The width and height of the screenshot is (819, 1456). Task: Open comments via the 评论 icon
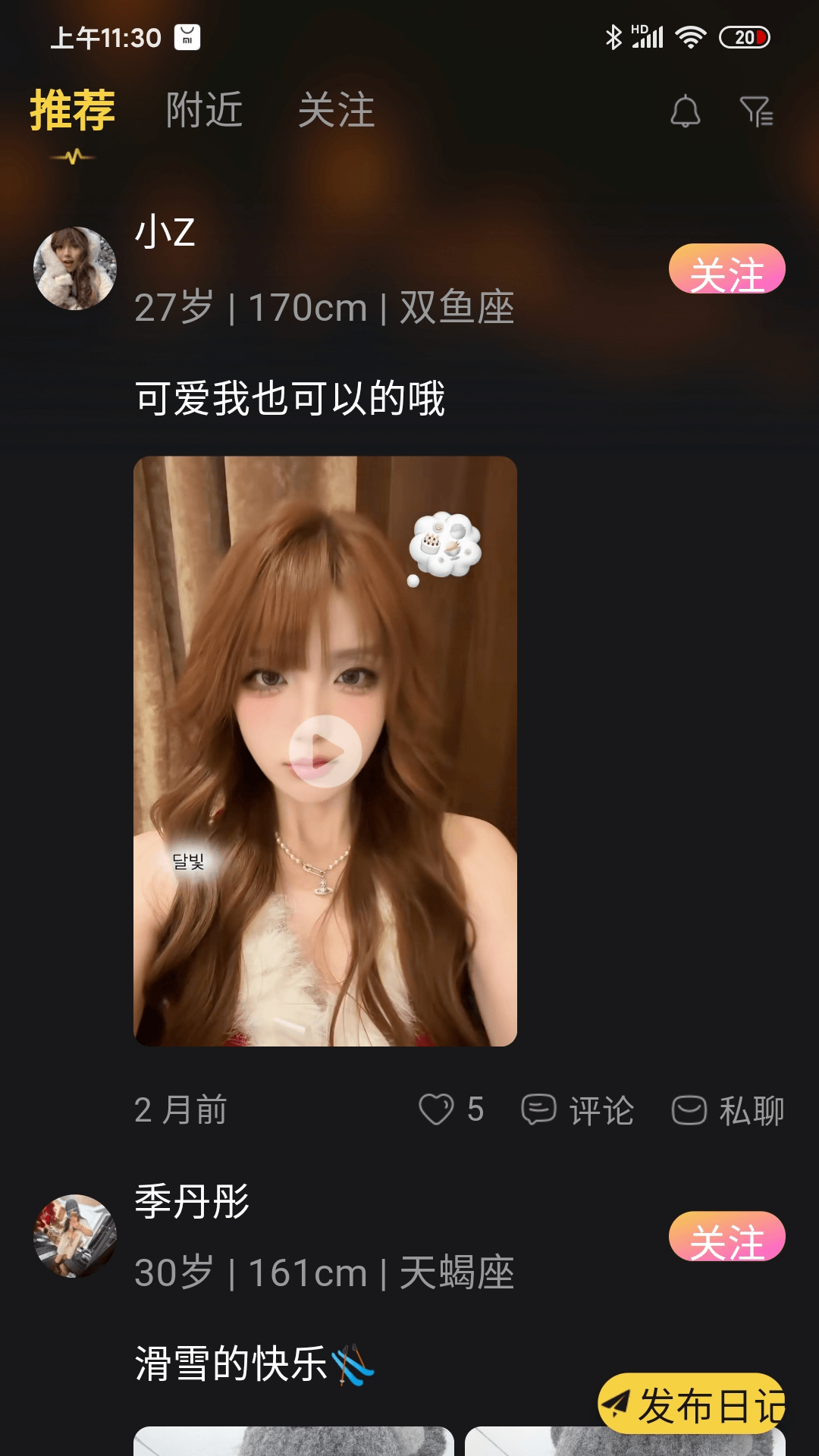(540, 1109)
